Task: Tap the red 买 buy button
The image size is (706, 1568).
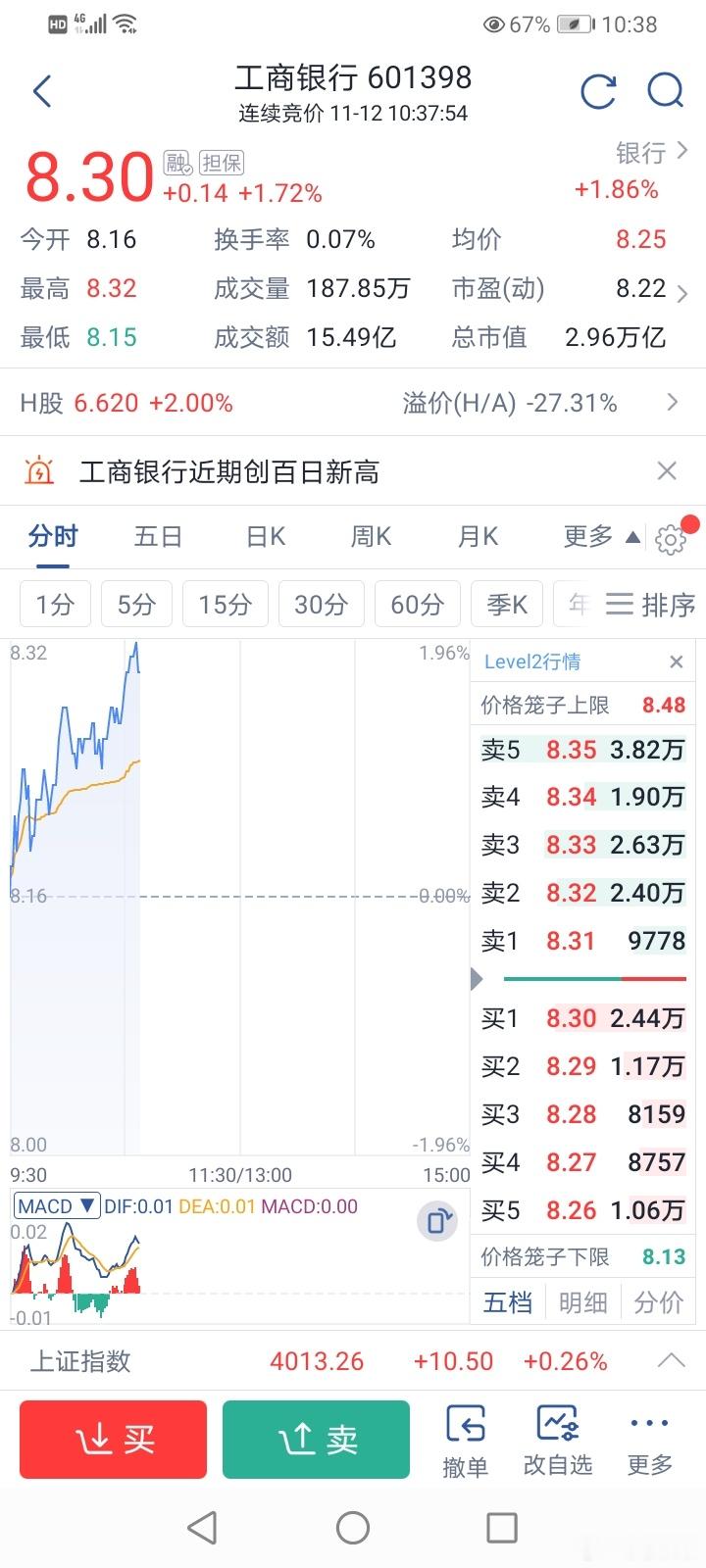Action: pos(112,1439)
